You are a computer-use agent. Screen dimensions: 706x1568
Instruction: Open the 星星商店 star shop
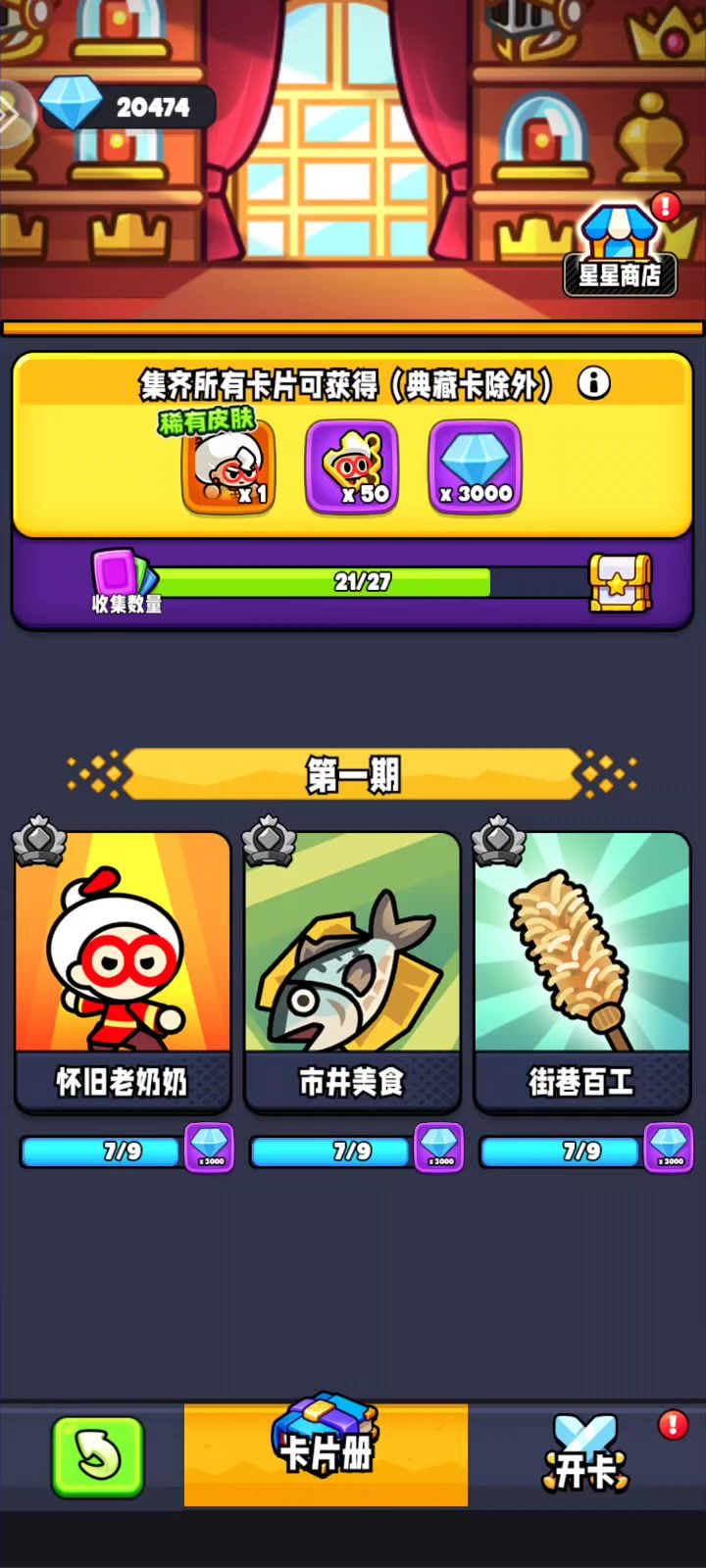coord(620,251)
